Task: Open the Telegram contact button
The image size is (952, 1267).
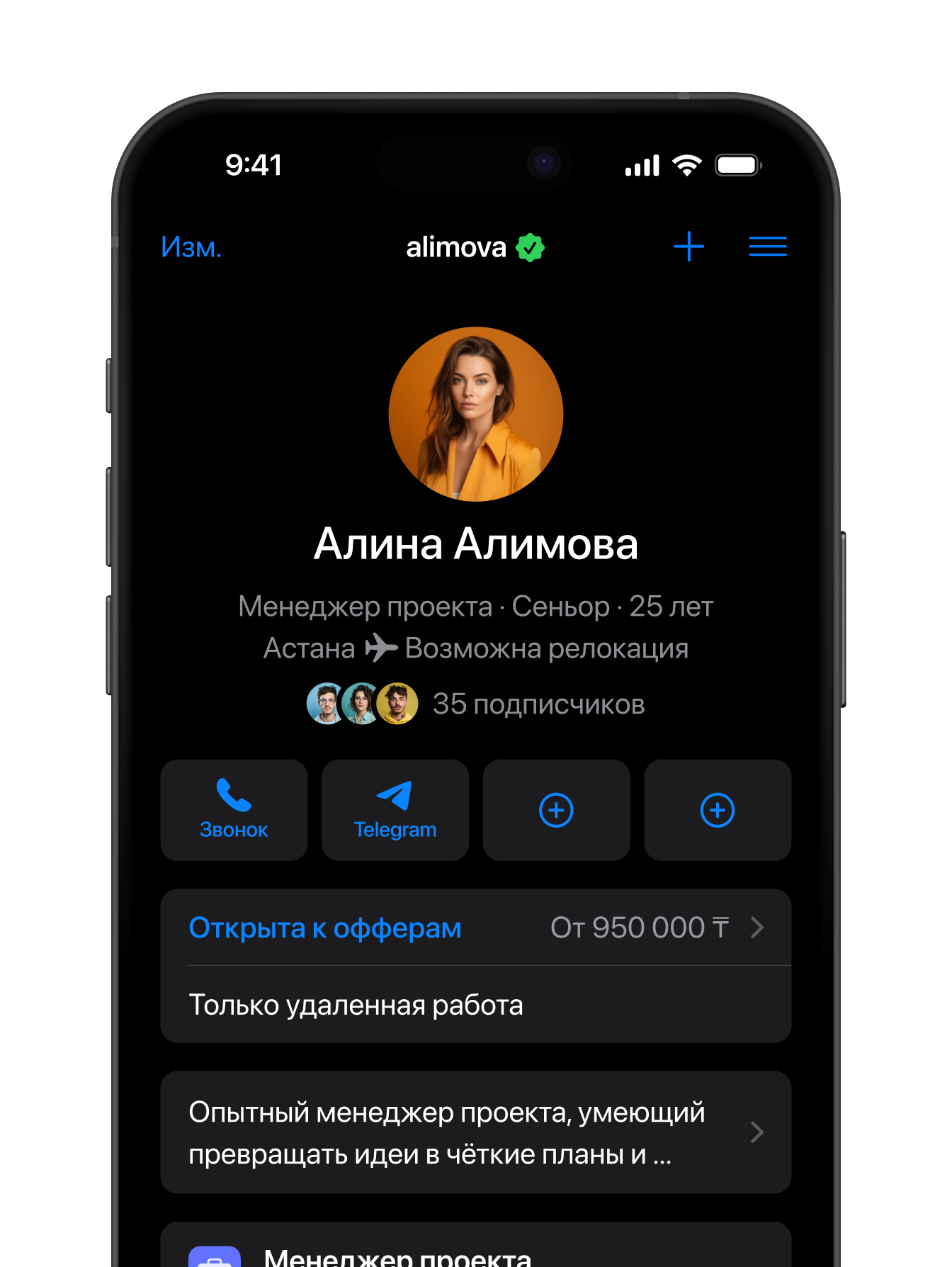Action: tap(395, 810)
